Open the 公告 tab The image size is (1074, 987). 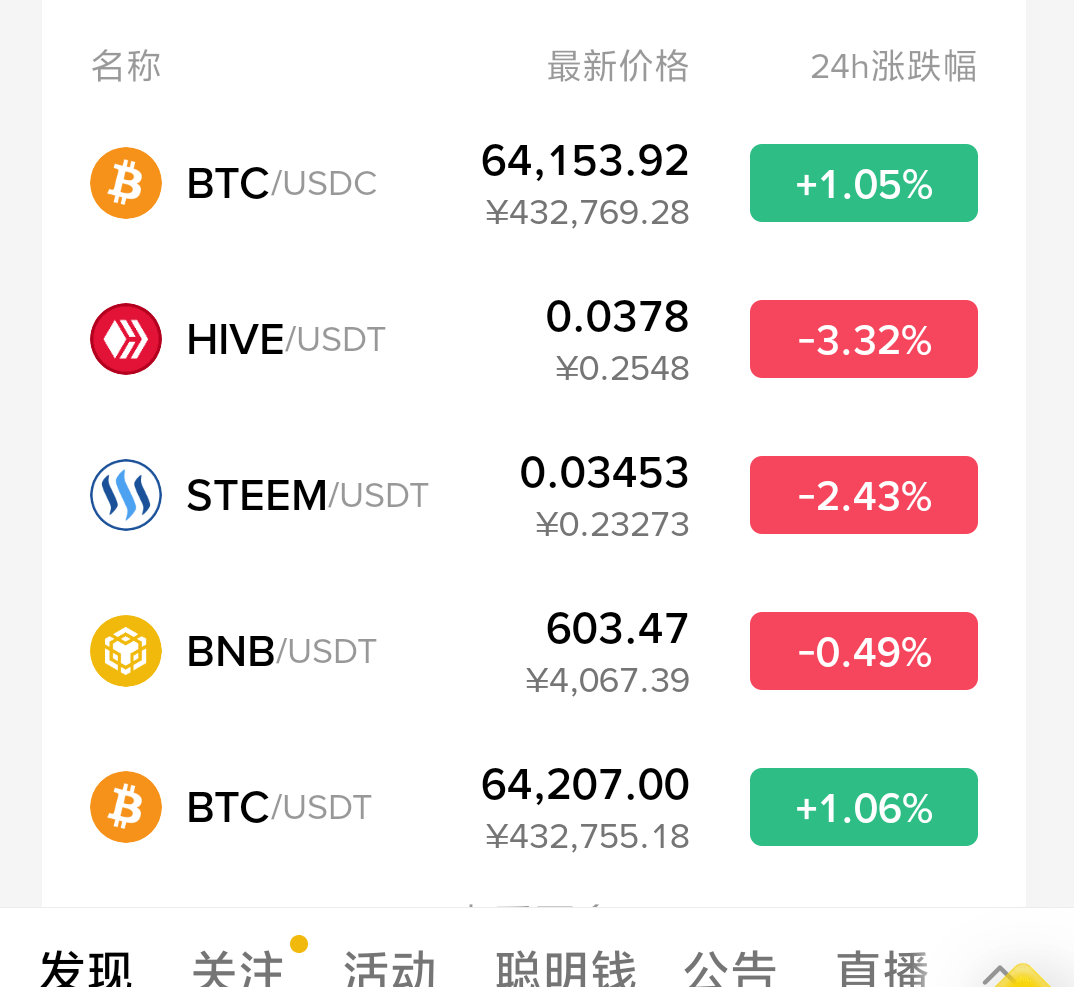(729, 969)
